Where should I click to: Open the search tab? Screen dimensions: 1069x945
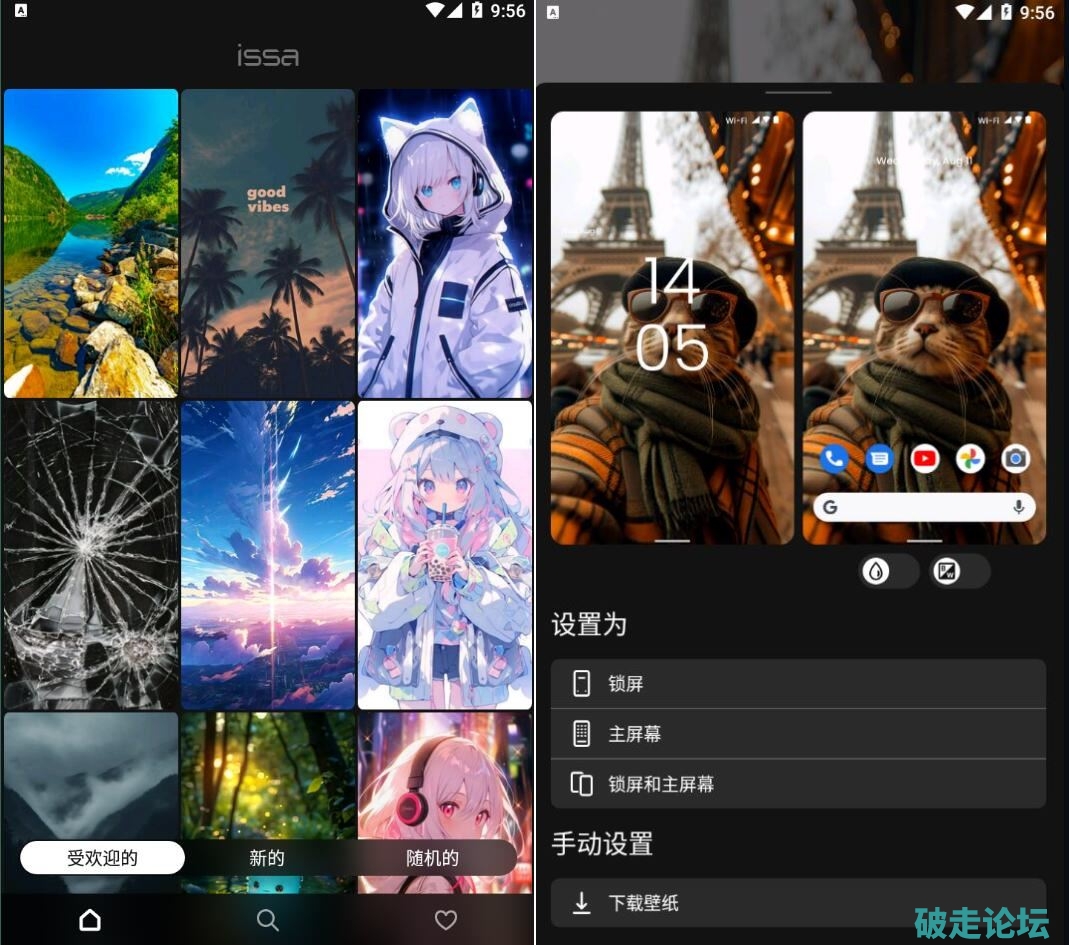(267, 920)
